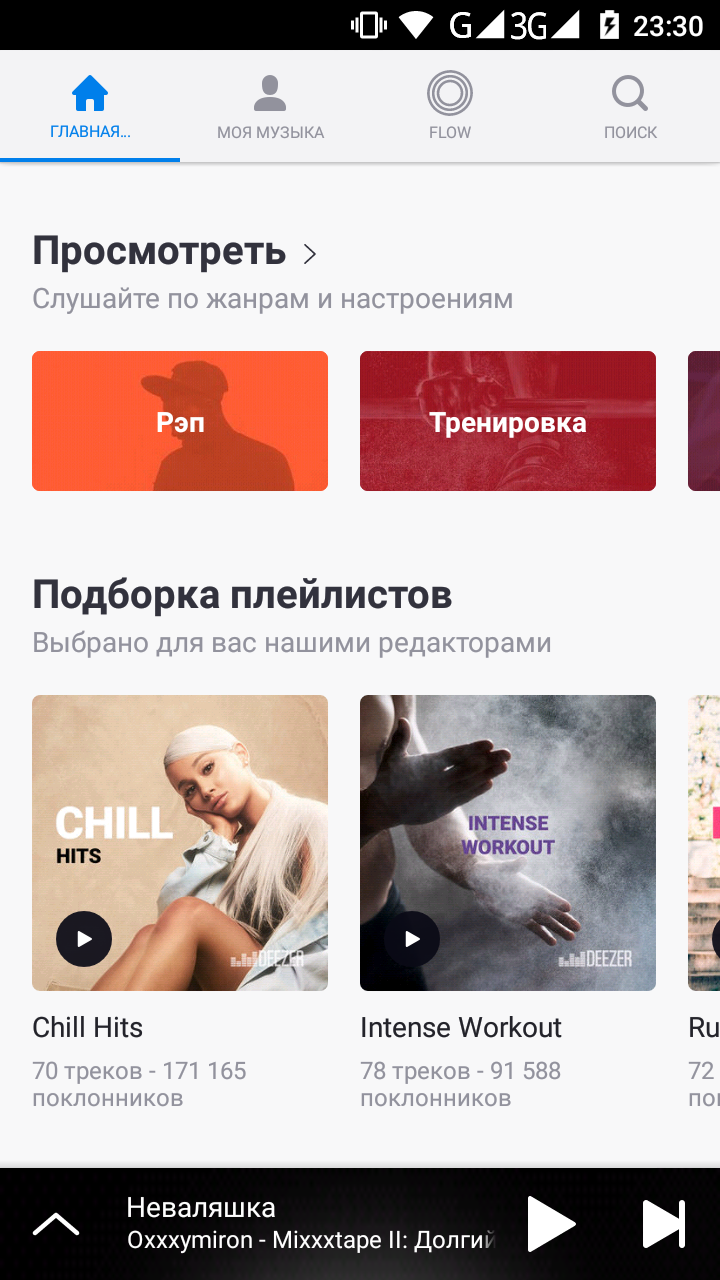
Task: Open the Тренировка genre card
Action: coord(508,421)
